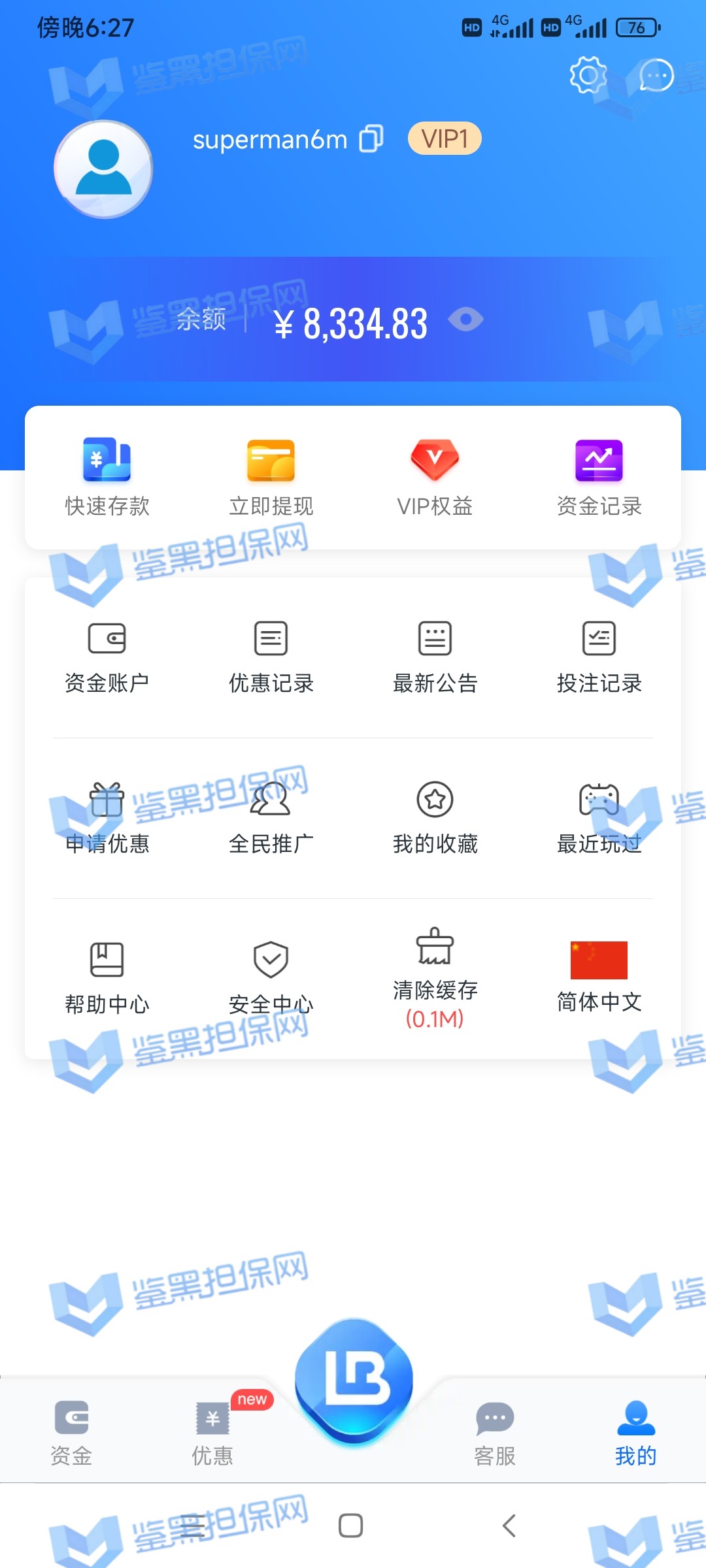Copy the username superman6m

pyautogui.click(x=371, y=139)
